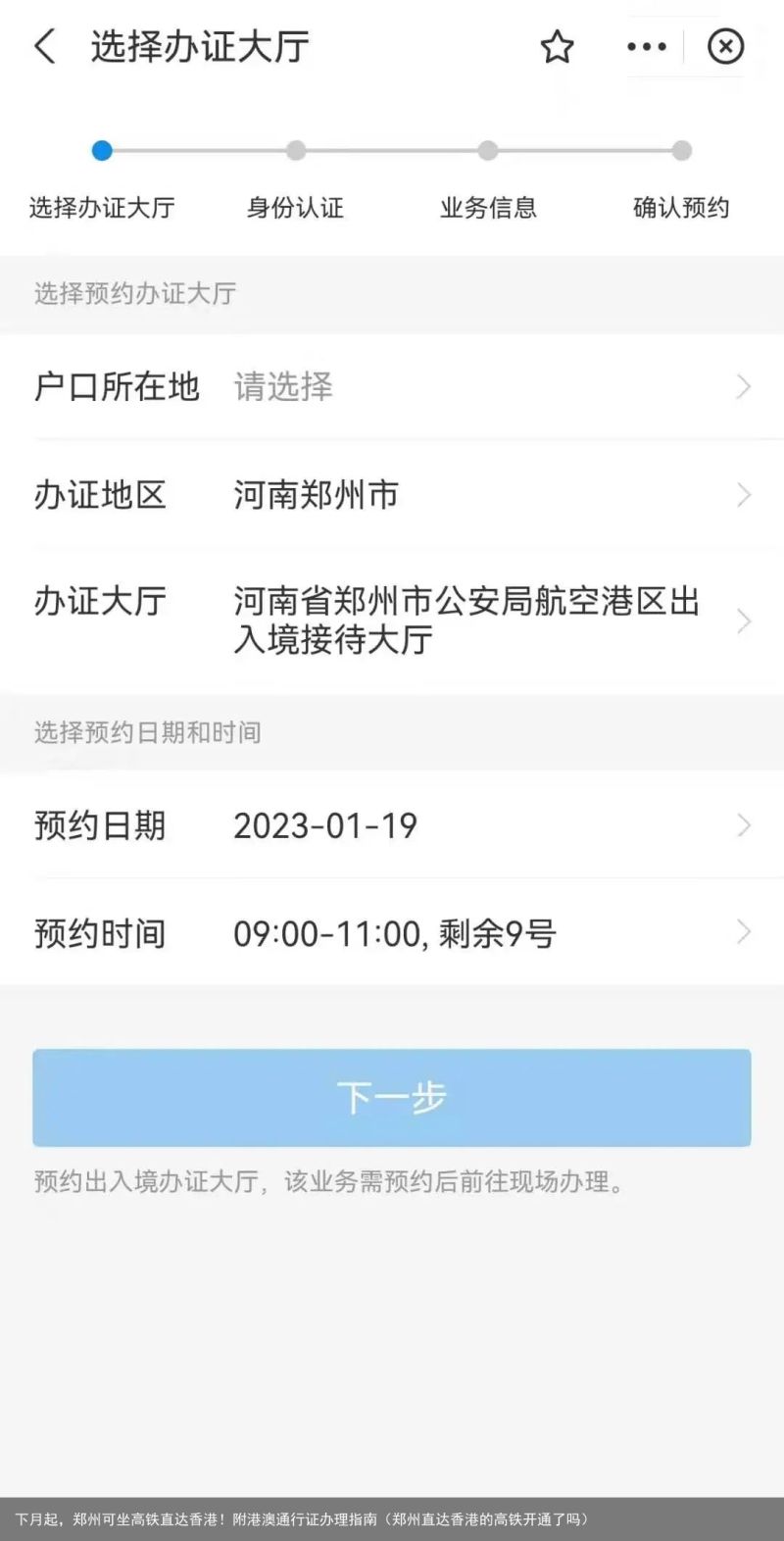The image size is (784, 1541).
Task: Favorite this mini program with the star
Action: 557,46
